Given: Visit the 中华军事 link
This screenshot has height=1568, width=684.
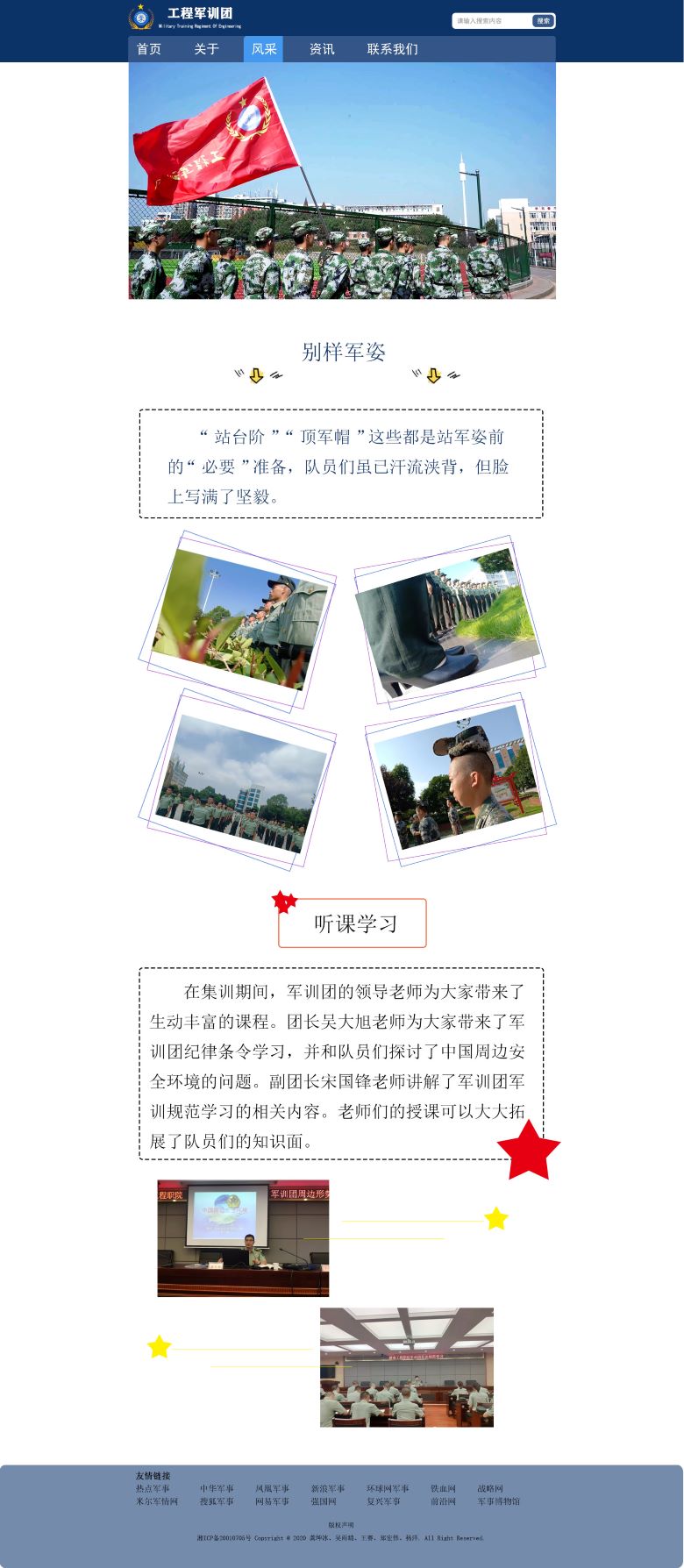Looking at the screenshot, I should (x=217, y=1488).
